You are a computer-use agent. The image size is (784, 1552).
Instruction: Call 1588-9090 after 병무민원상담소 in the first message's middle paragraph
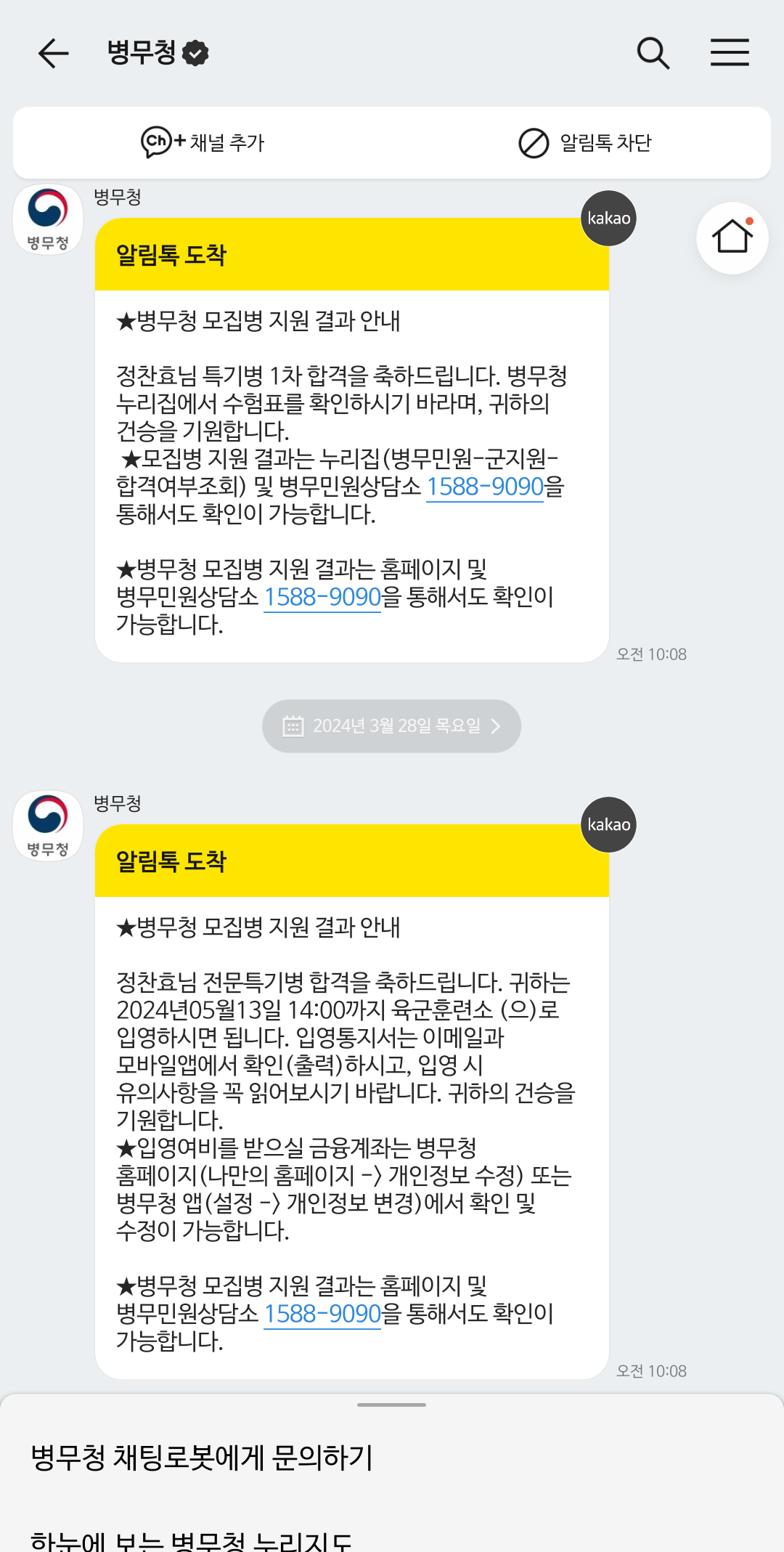pos(485,487)
